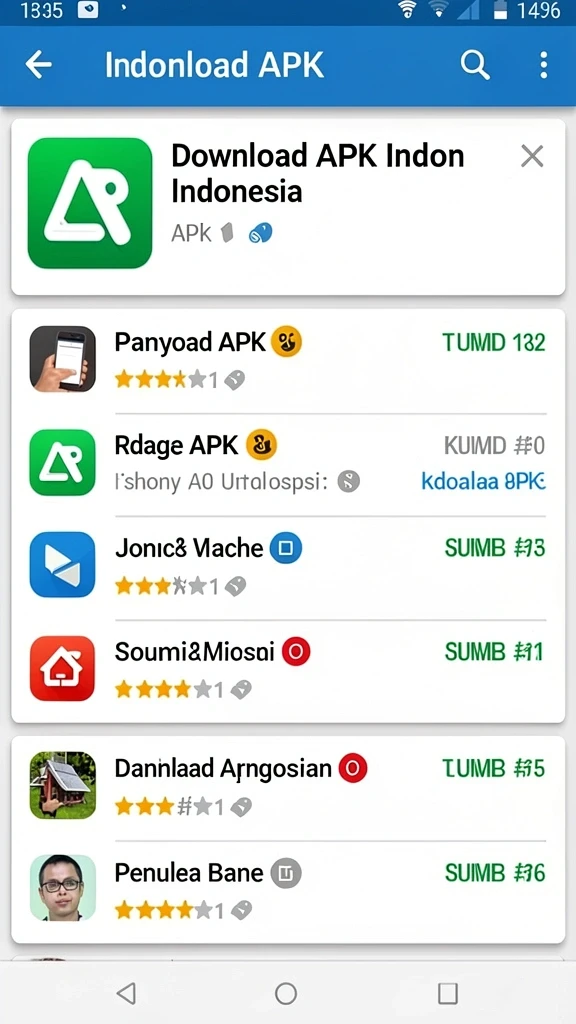
Task: Dismiss the Download APK Indon Indonesia card
Action: click(x=532, y=157)
